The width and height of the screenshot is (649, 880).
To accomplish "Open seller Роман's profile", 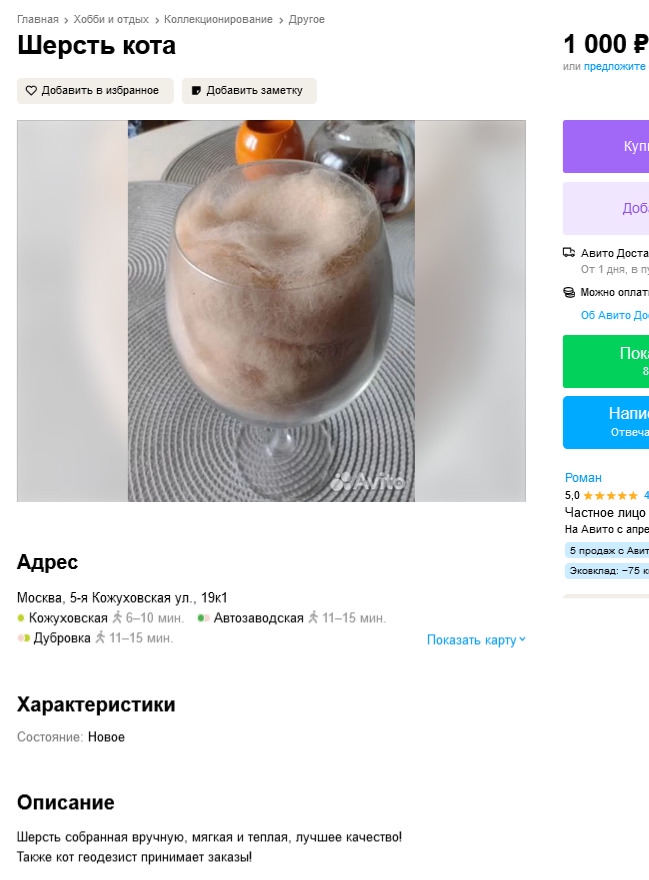I will (583, 478).
